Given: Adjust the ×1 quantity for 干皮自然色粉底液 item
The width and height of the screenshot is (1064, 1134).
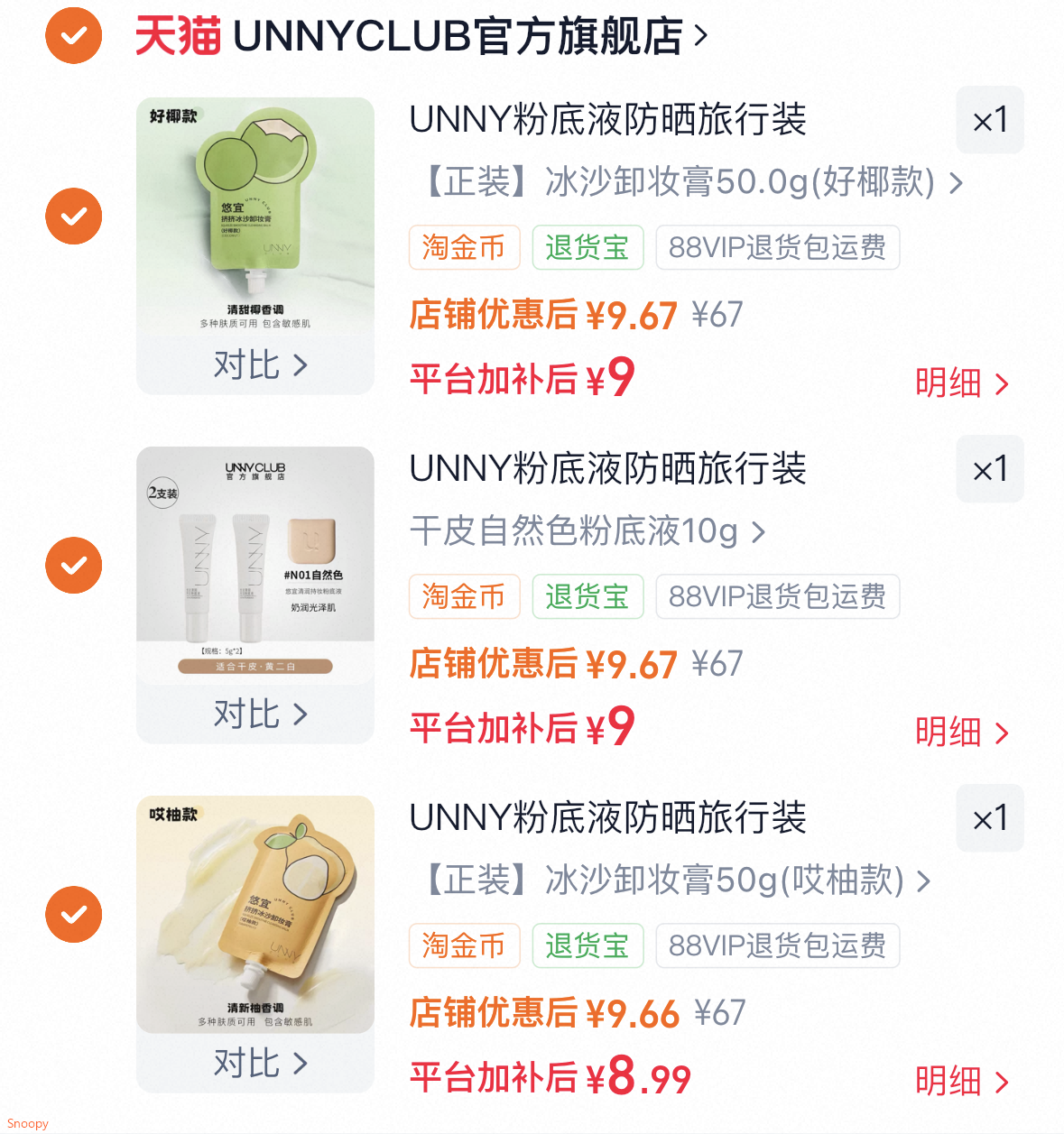Looking at the screenshot, I should (x=989, y=469).
